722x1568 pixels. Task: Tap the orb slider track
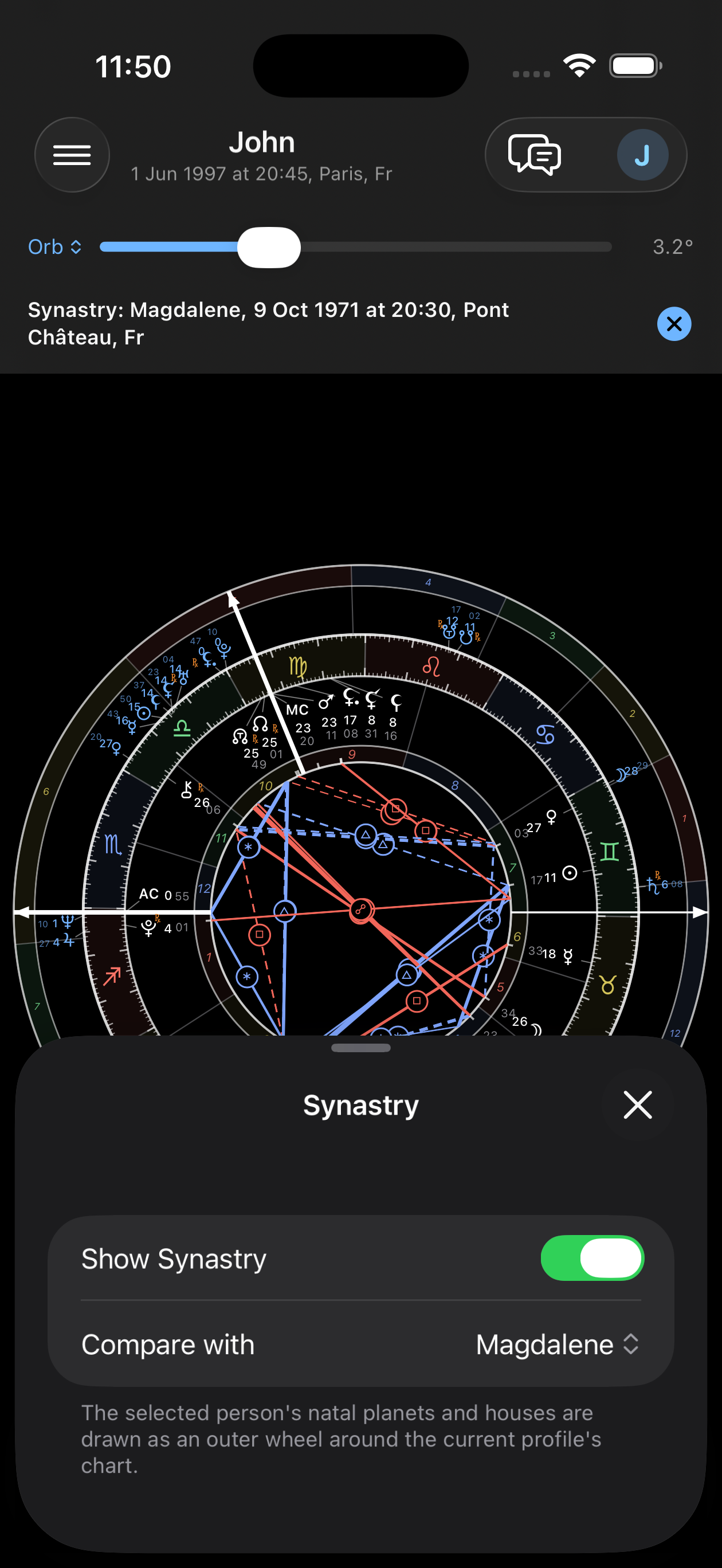pos(355,246)
